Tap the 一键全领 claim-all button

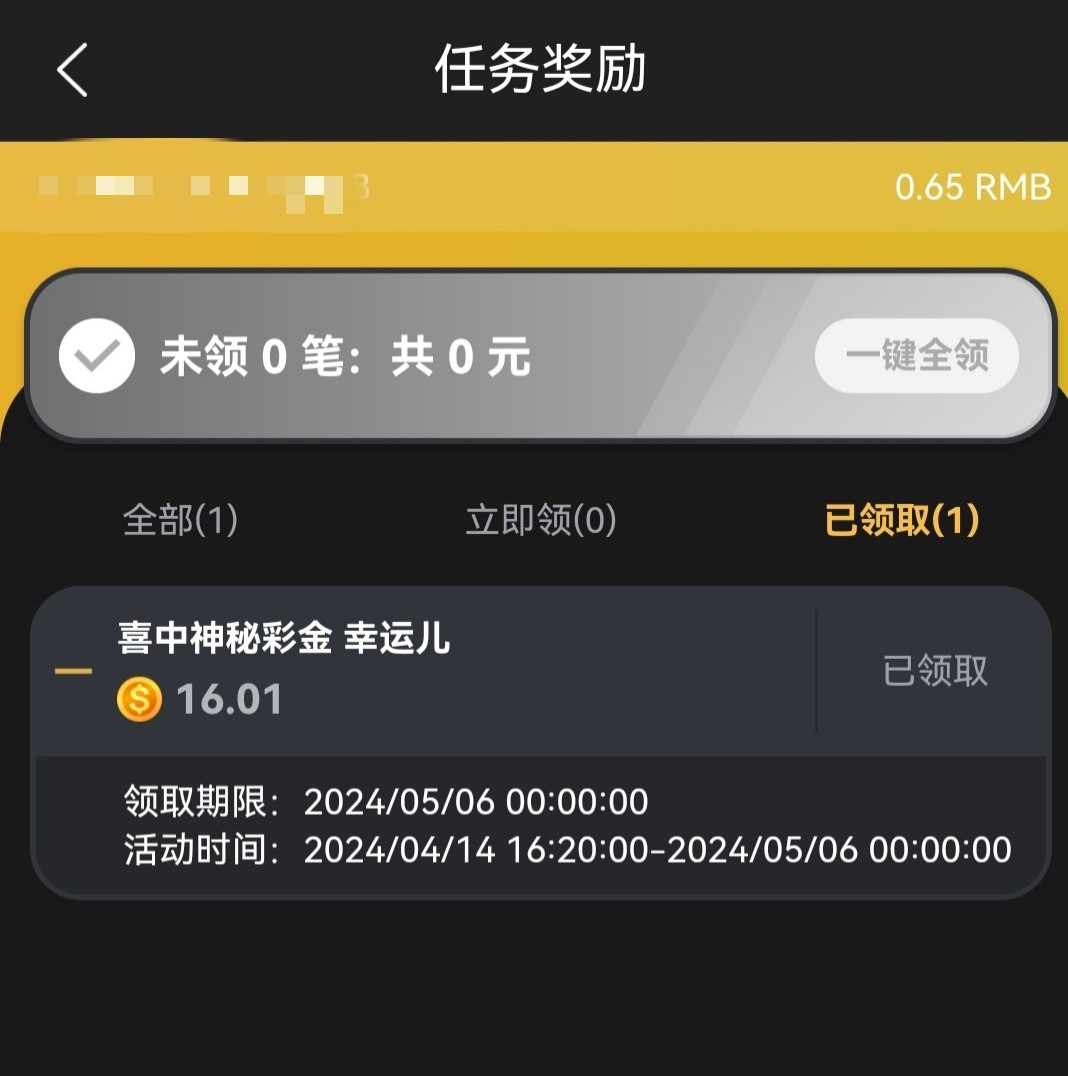916,356
